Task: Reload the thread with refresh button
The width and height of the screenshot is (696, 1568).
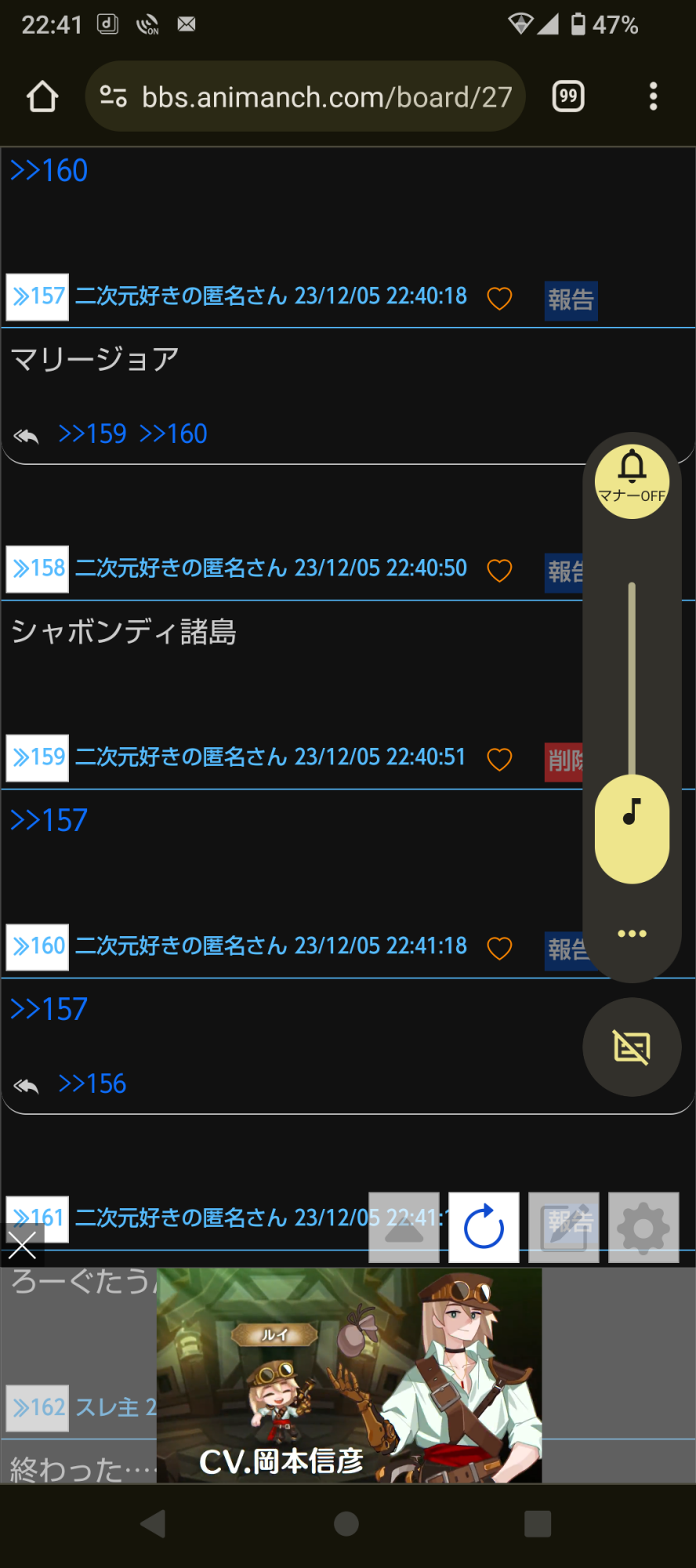Action: pyautogui.click(x=484, y=1227)
